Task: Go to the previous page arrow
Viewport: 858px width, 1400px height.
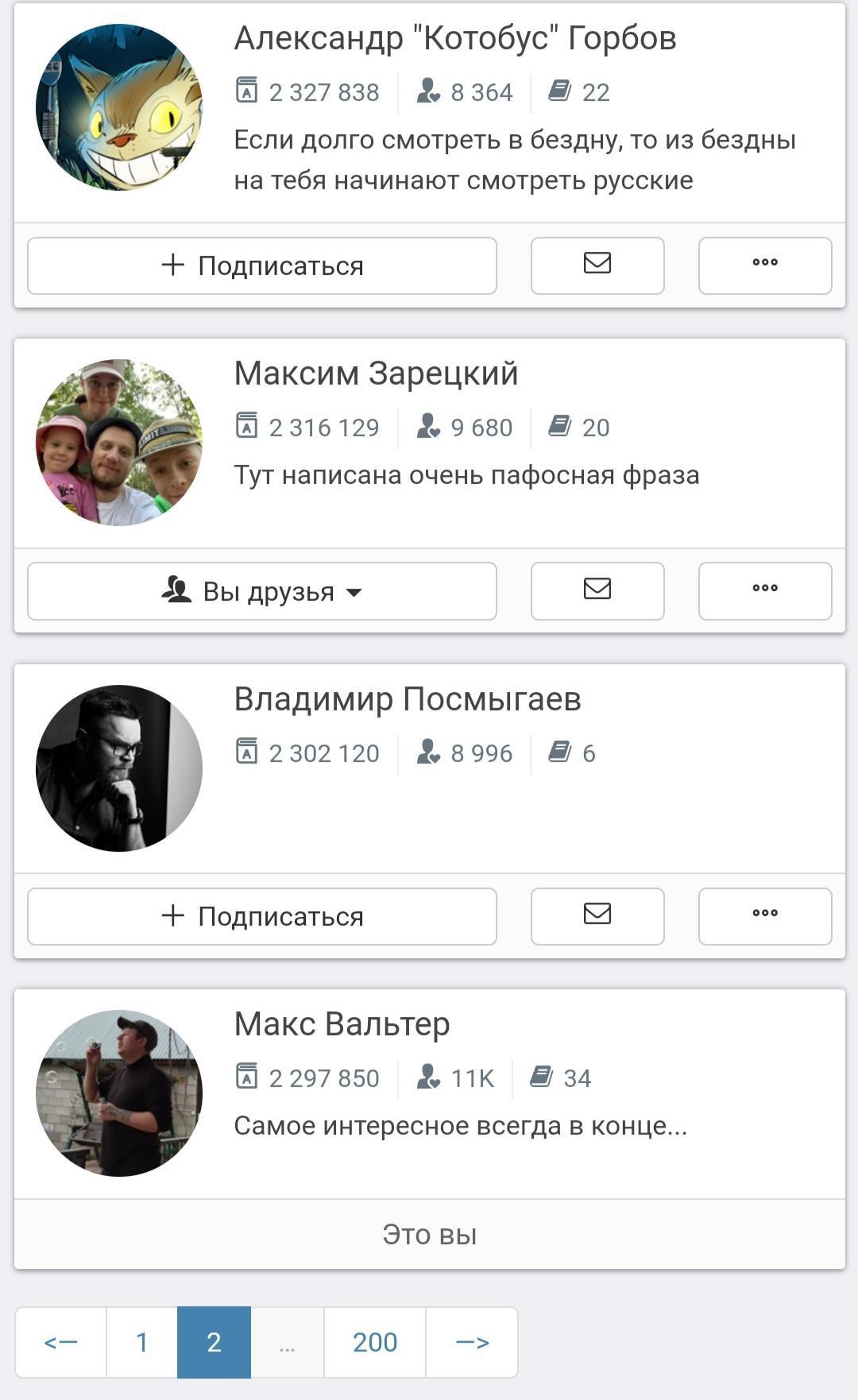Action: (x=61, y=1342)
